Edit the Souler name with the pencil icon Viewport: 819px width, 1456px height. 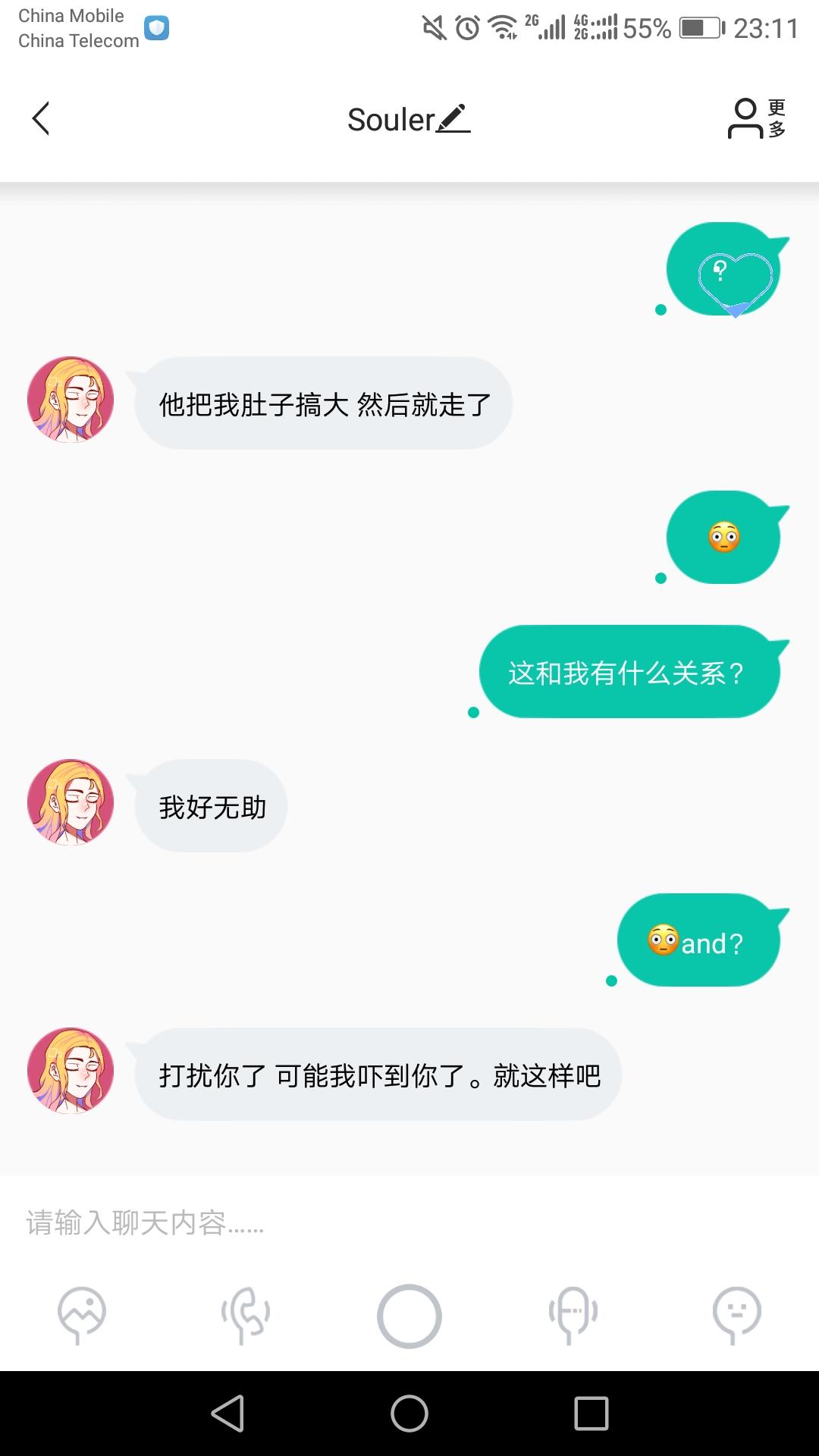[453, 119]
